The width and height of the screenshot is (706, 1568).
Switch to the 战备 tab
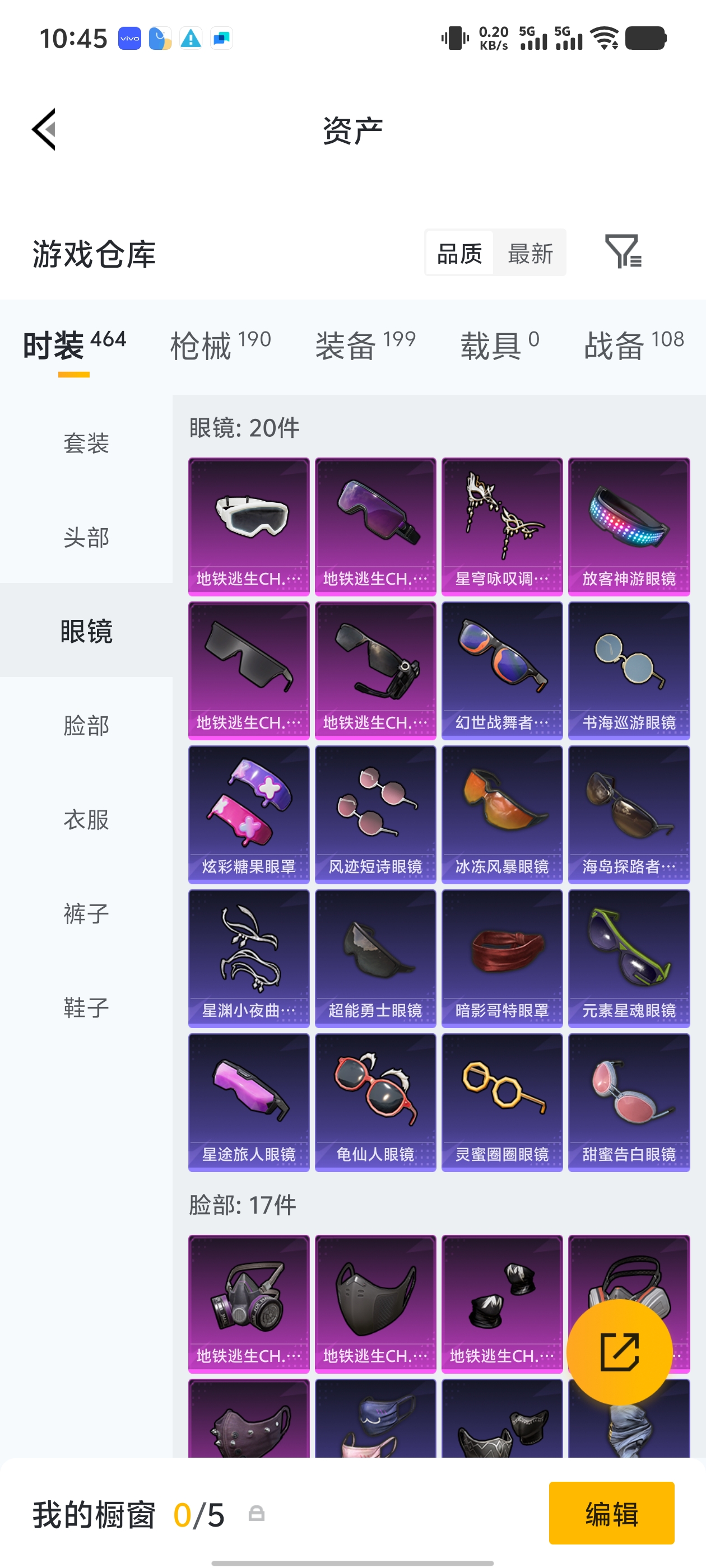coord(634,345)
